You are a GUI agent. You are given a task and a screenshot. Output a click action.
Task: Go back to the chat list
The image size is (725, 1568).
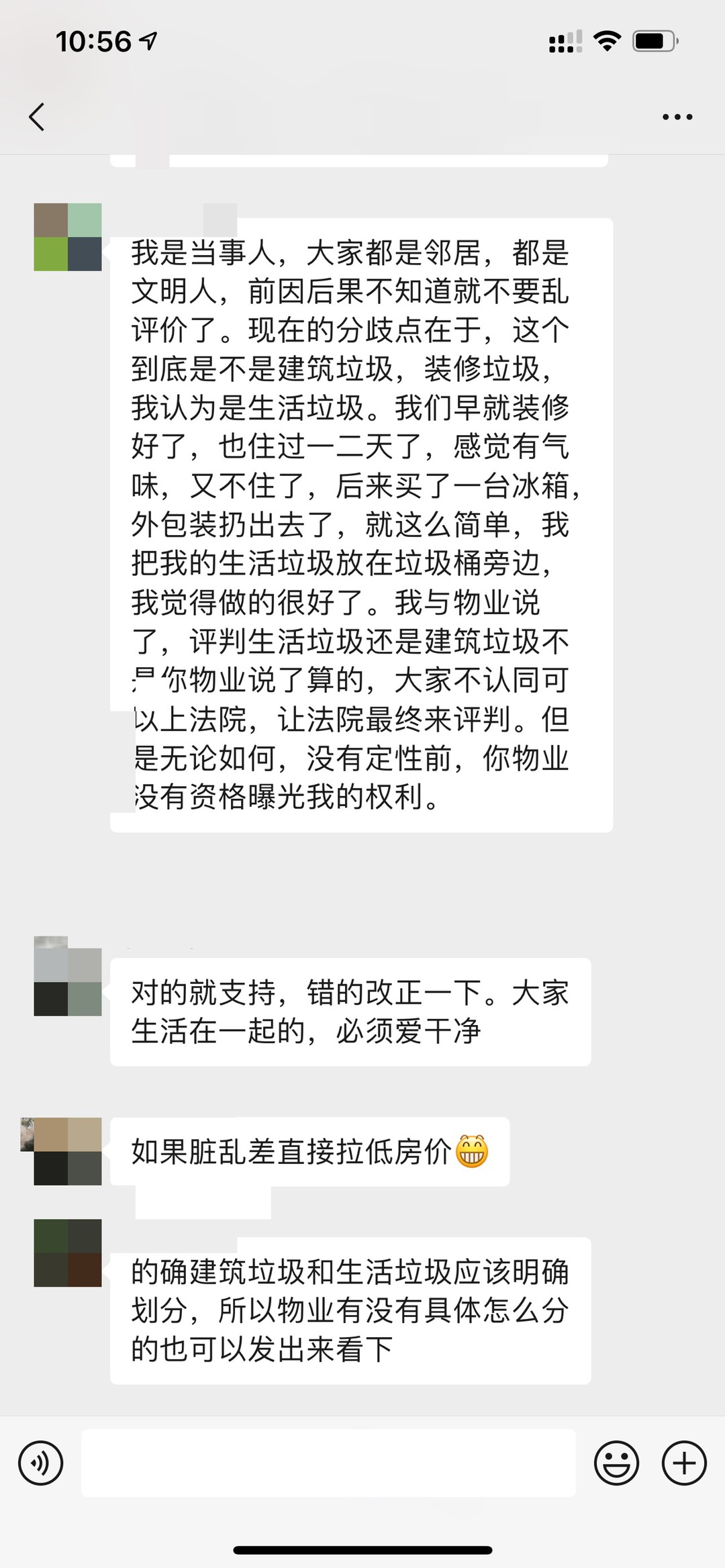(37, 117)
